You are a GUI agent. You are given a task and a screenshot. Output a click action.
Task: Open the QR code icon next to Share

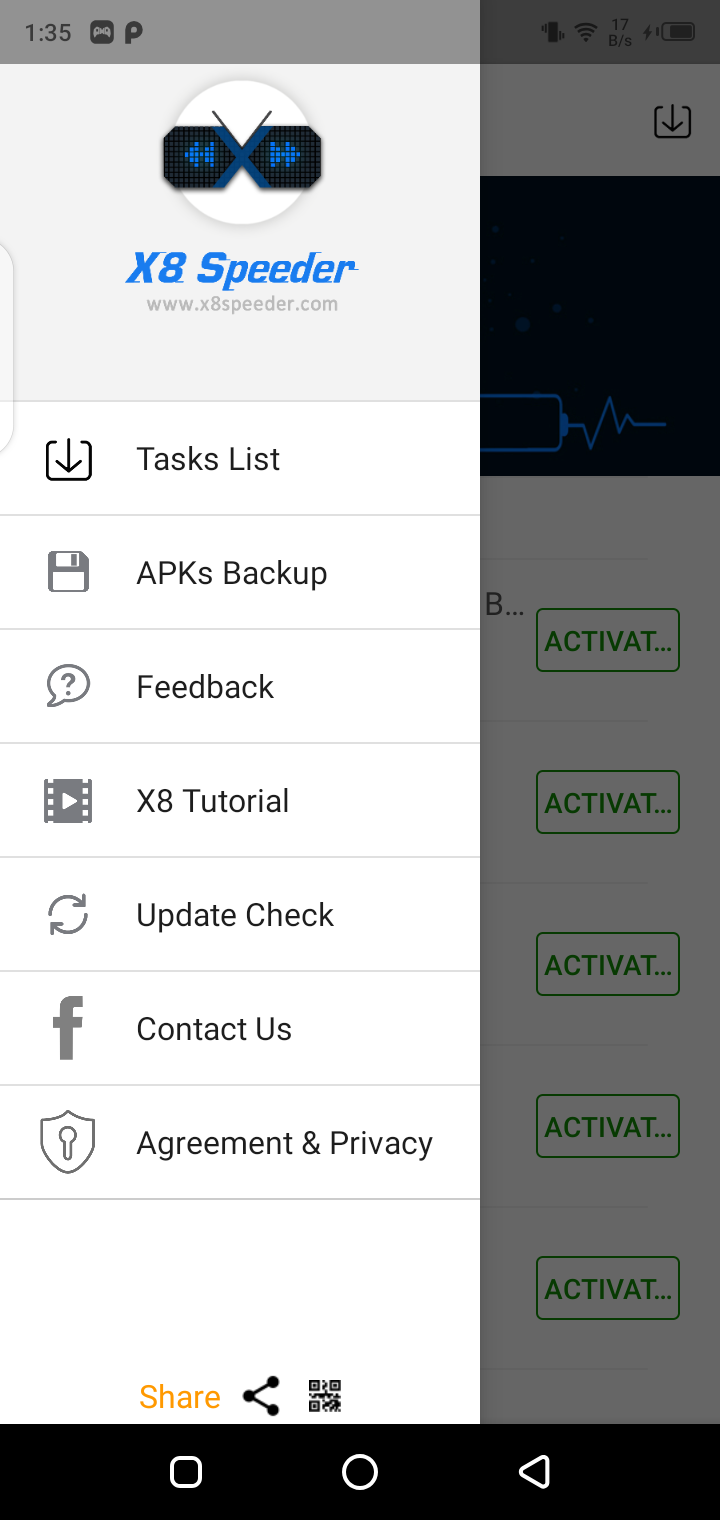pyautogui.click(x=325, y=1396)
